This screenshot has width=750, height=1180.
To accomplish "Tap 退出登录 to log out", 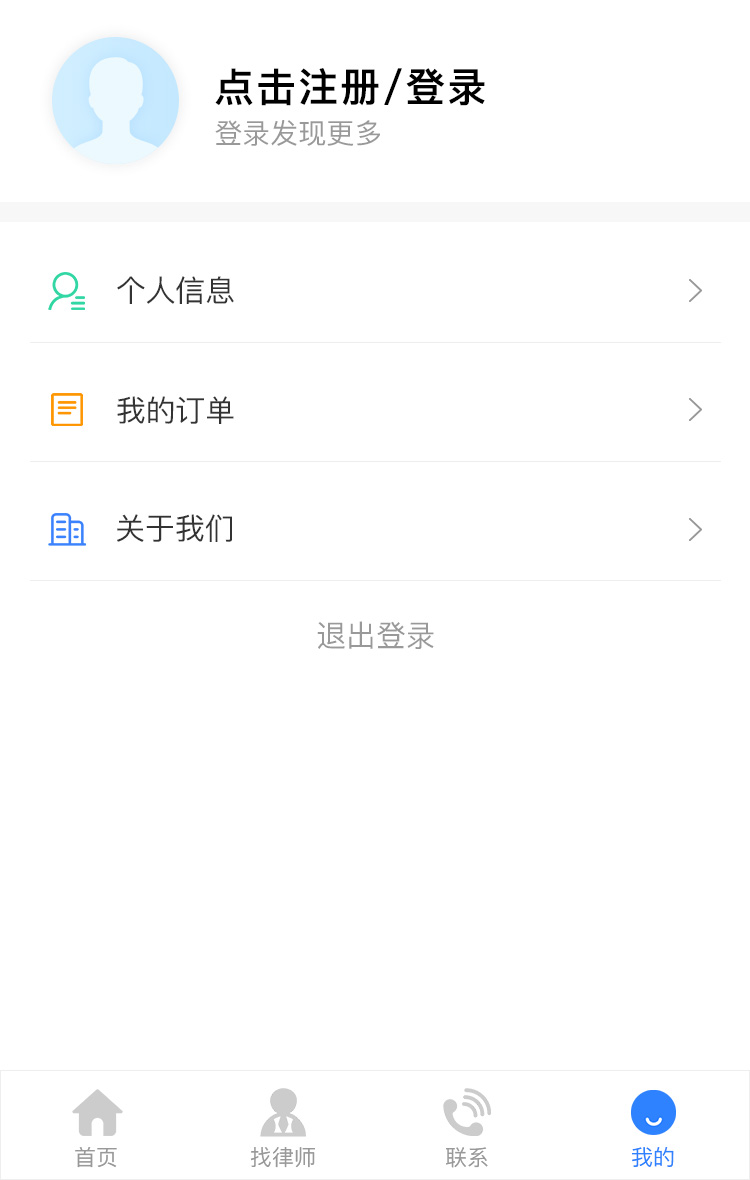I will pos(375,636).
